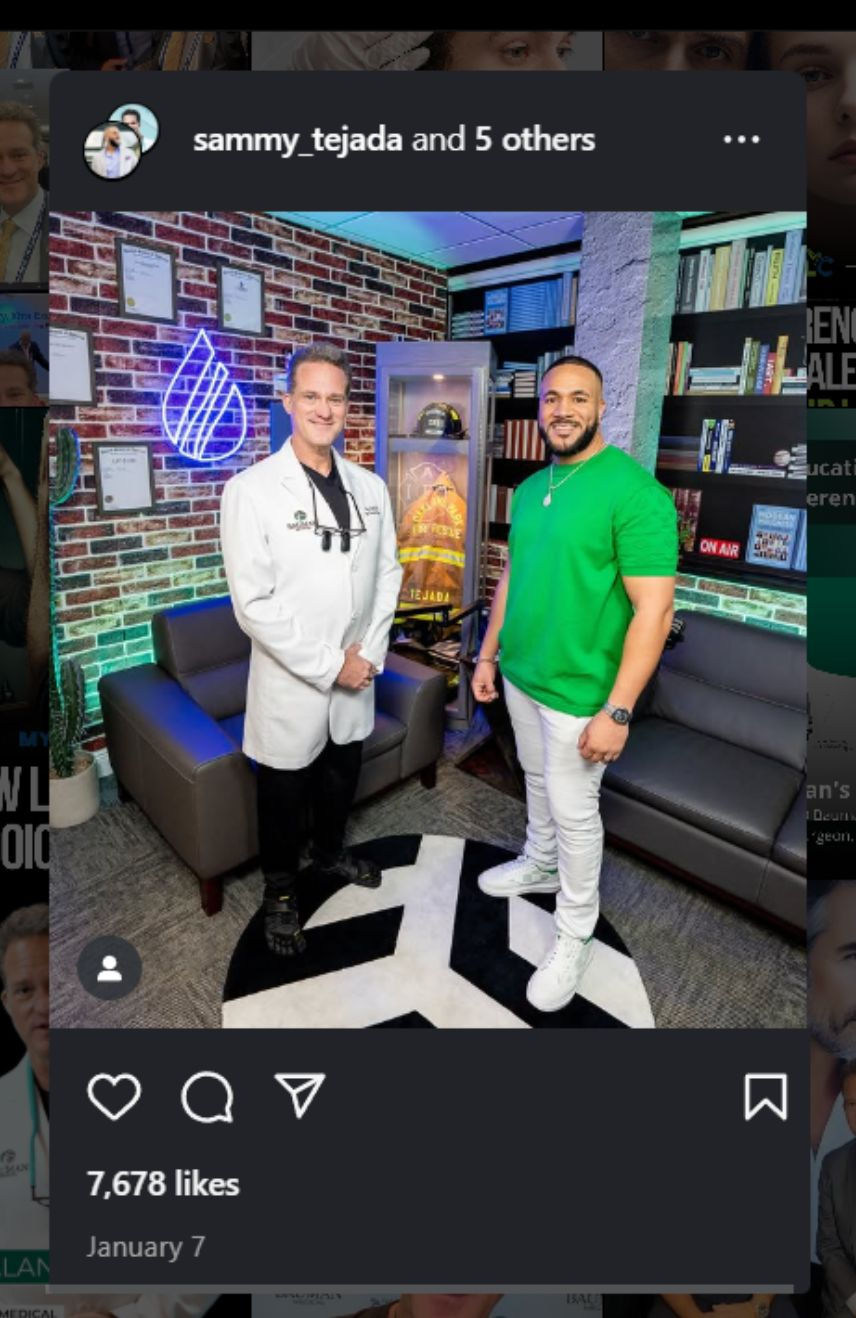Open sammy_tejada's profile from the username
856x1318 pixels.
point(298,140)
